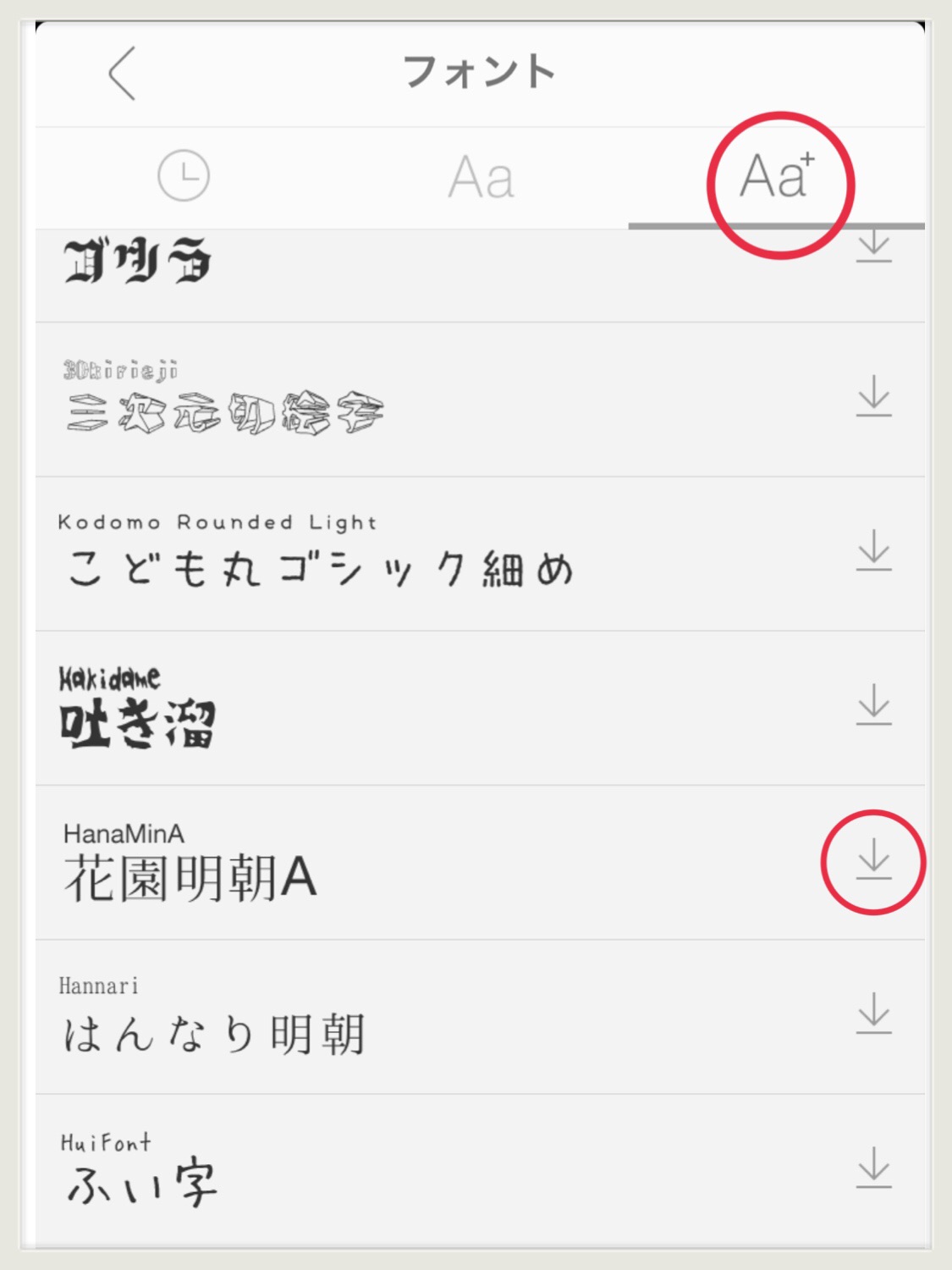The height and width of the screenshot is (1270, 952).
Task: Select the はんなり明朝 font row
Action: (x=480, y=1017)
